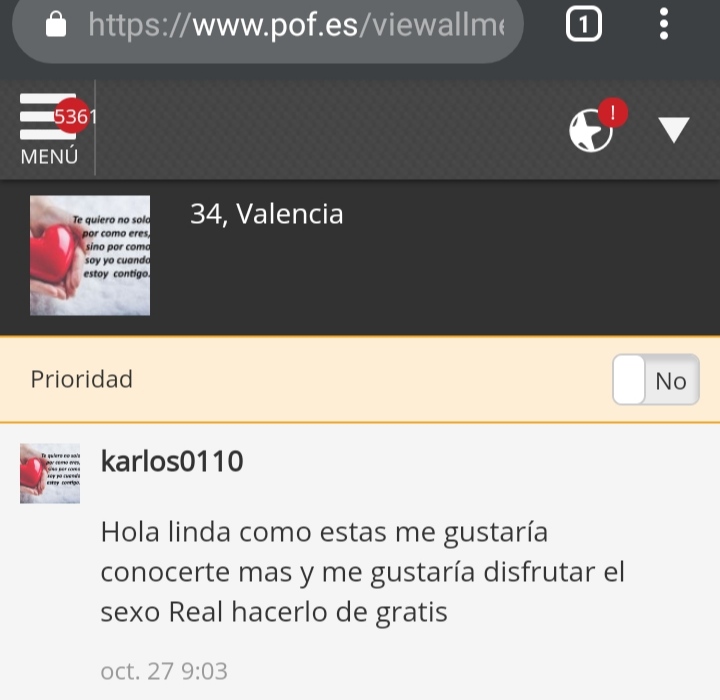Open the globe notifications icon
720x700 pixels.
tap(592, 130)
